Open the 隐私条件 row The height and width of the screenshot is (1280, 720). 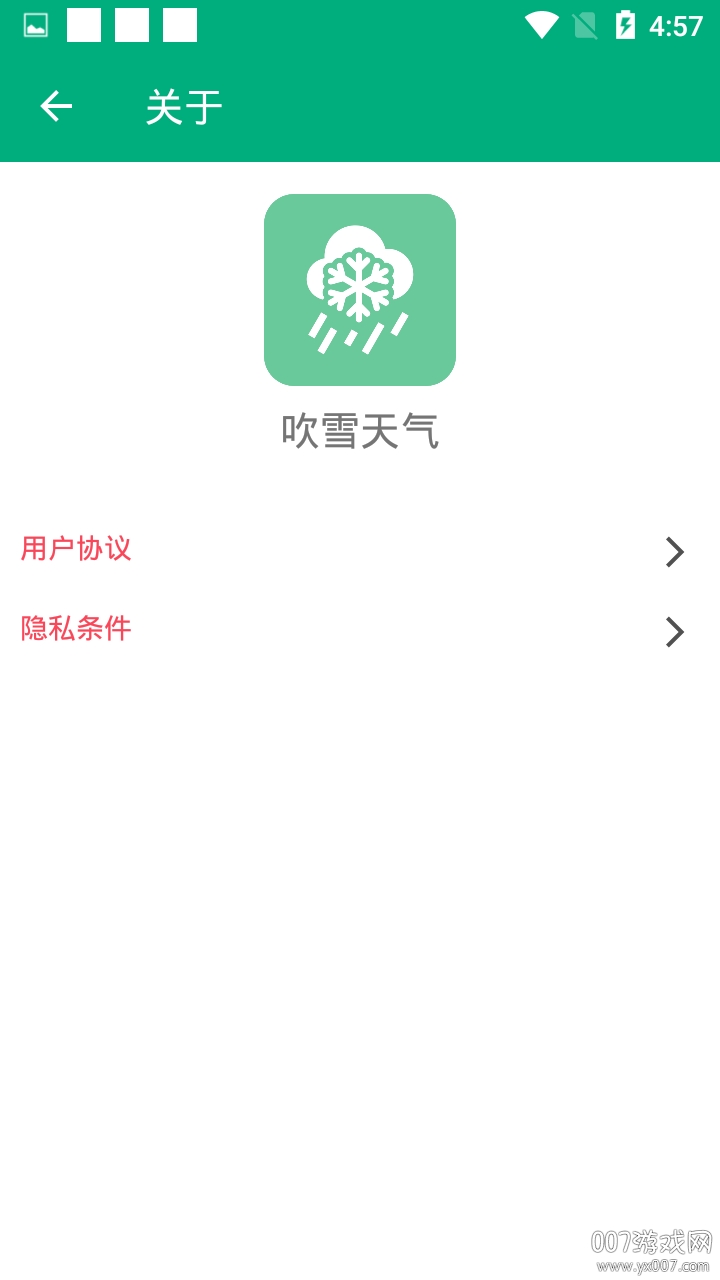(360, 630)
